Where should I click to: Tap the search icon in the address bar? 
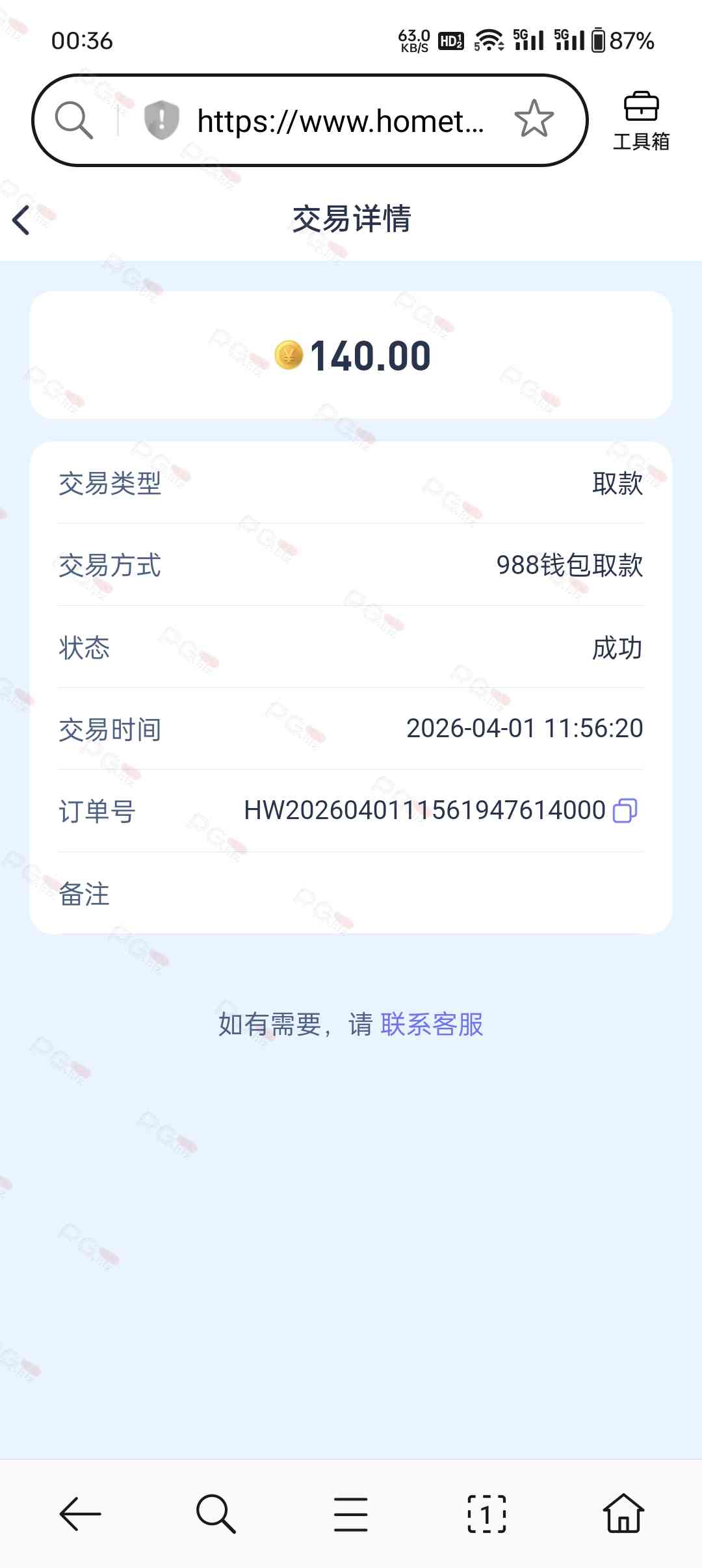[x=73, y=120]
